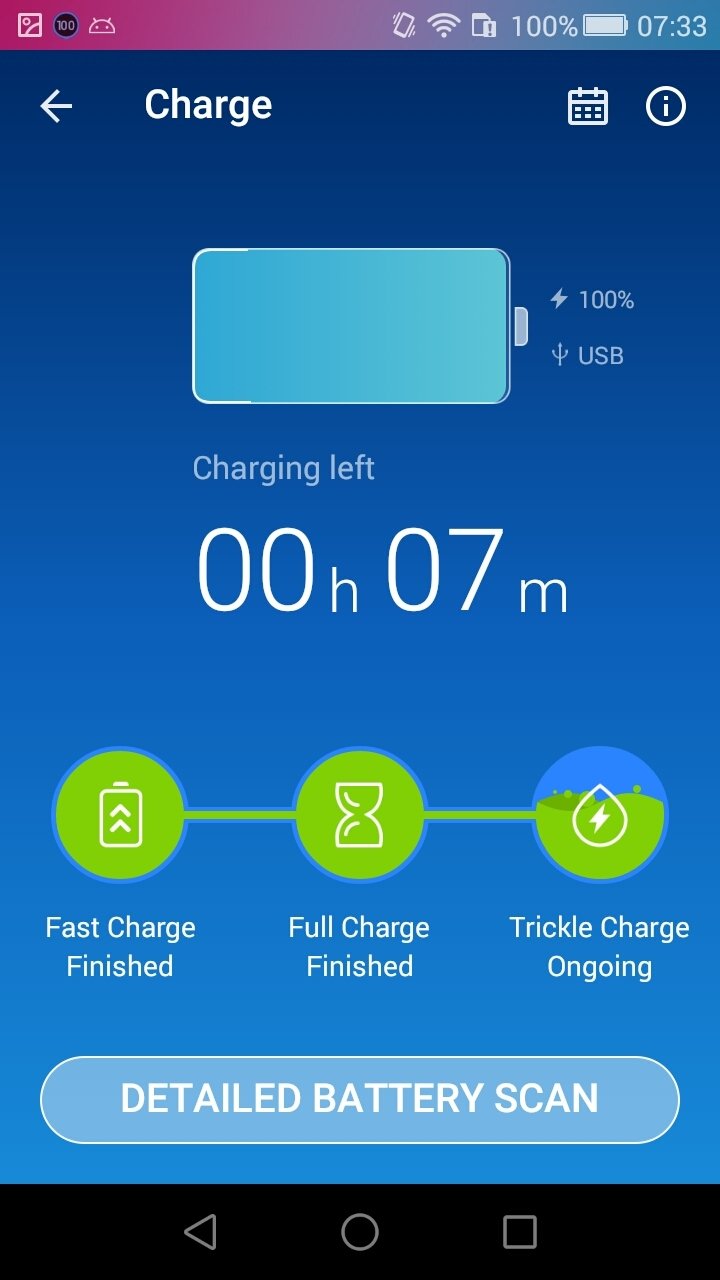Select the Fast Charge stage icon
The width and height of the screenshot is (720, 1280).
pyautogui.click(x=120, y=815)
